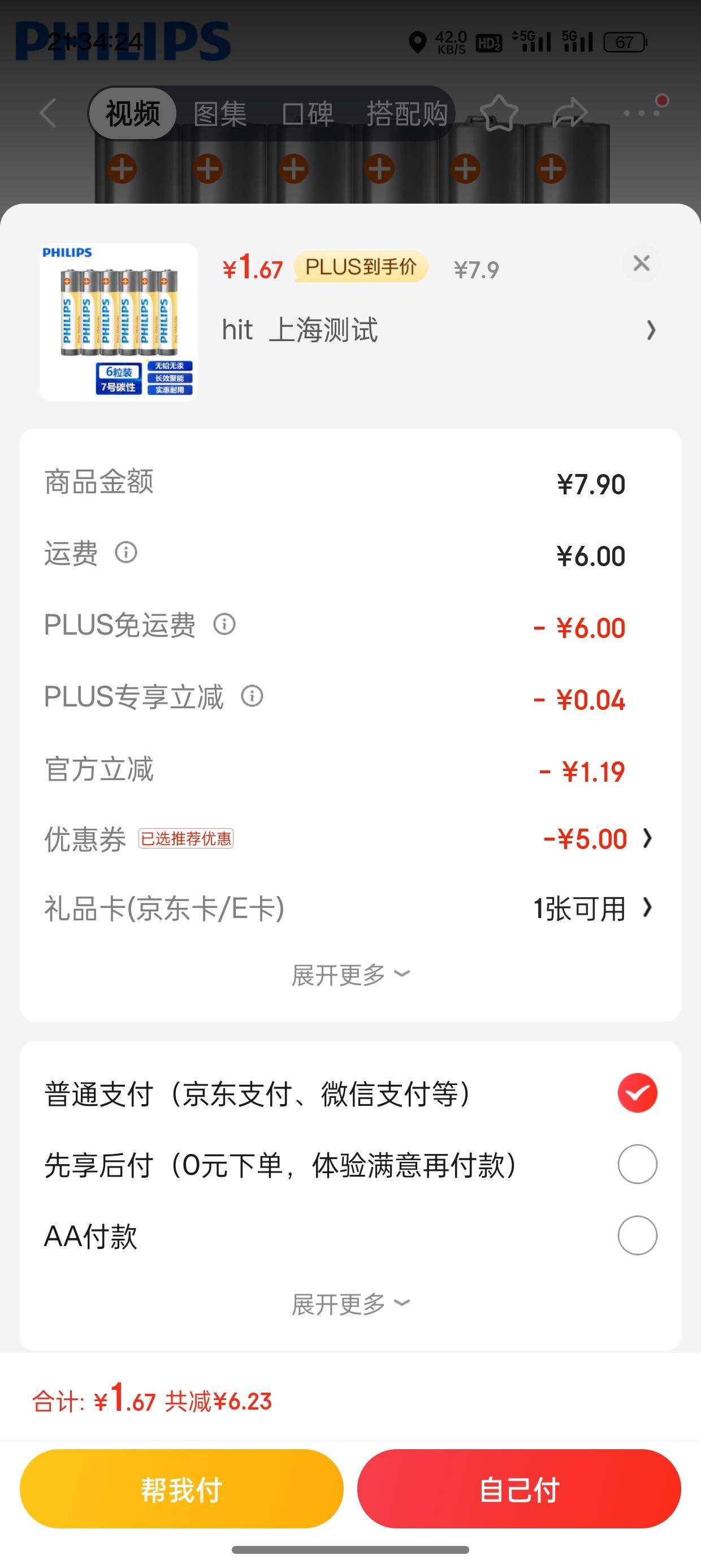Viewport: 701px width, 1568px height.
Task: Tap 帮我付 to ask someone to pay
Action: tap(181, 1489)
